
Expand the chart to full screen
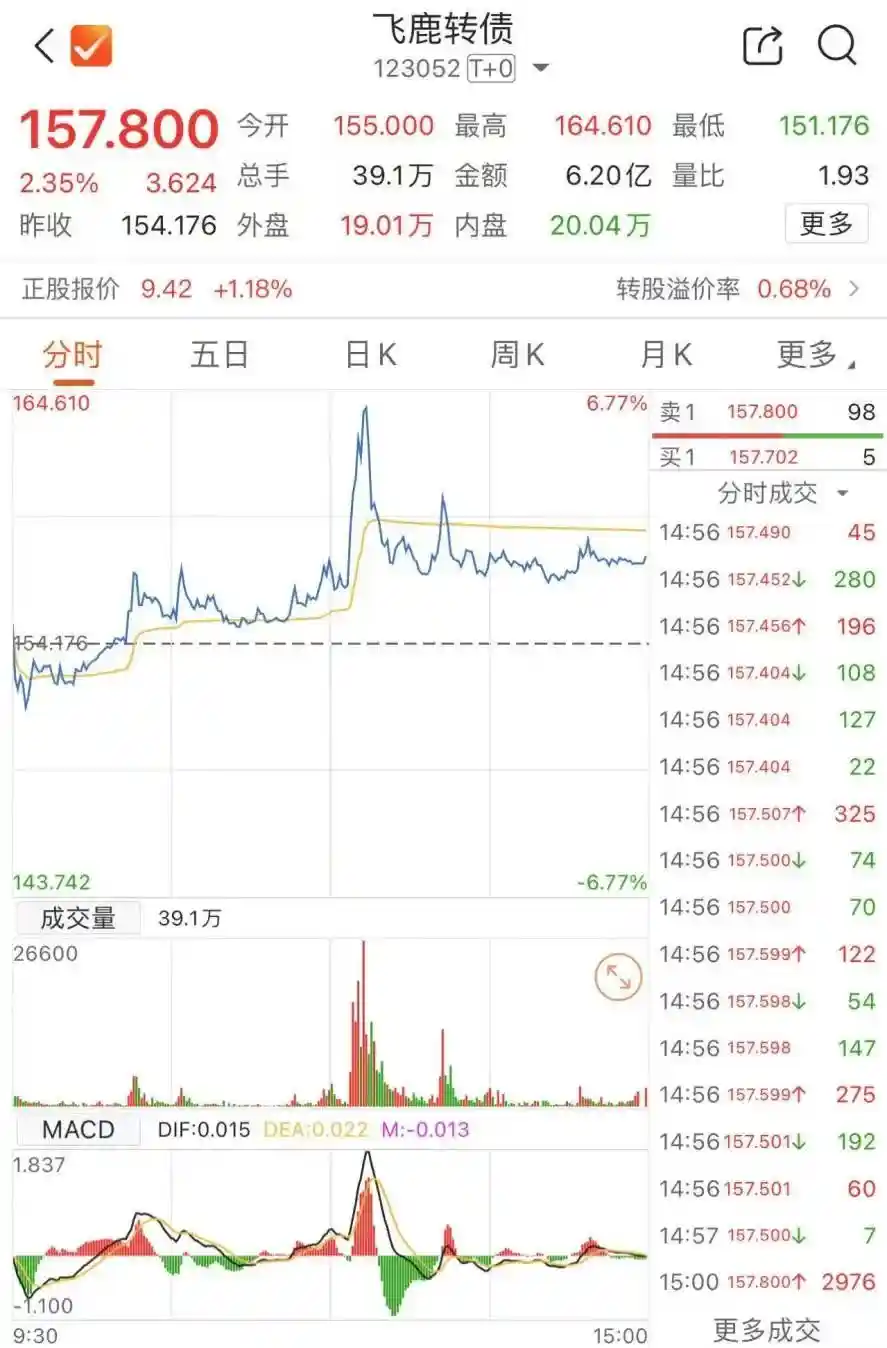tap(618, 978)
